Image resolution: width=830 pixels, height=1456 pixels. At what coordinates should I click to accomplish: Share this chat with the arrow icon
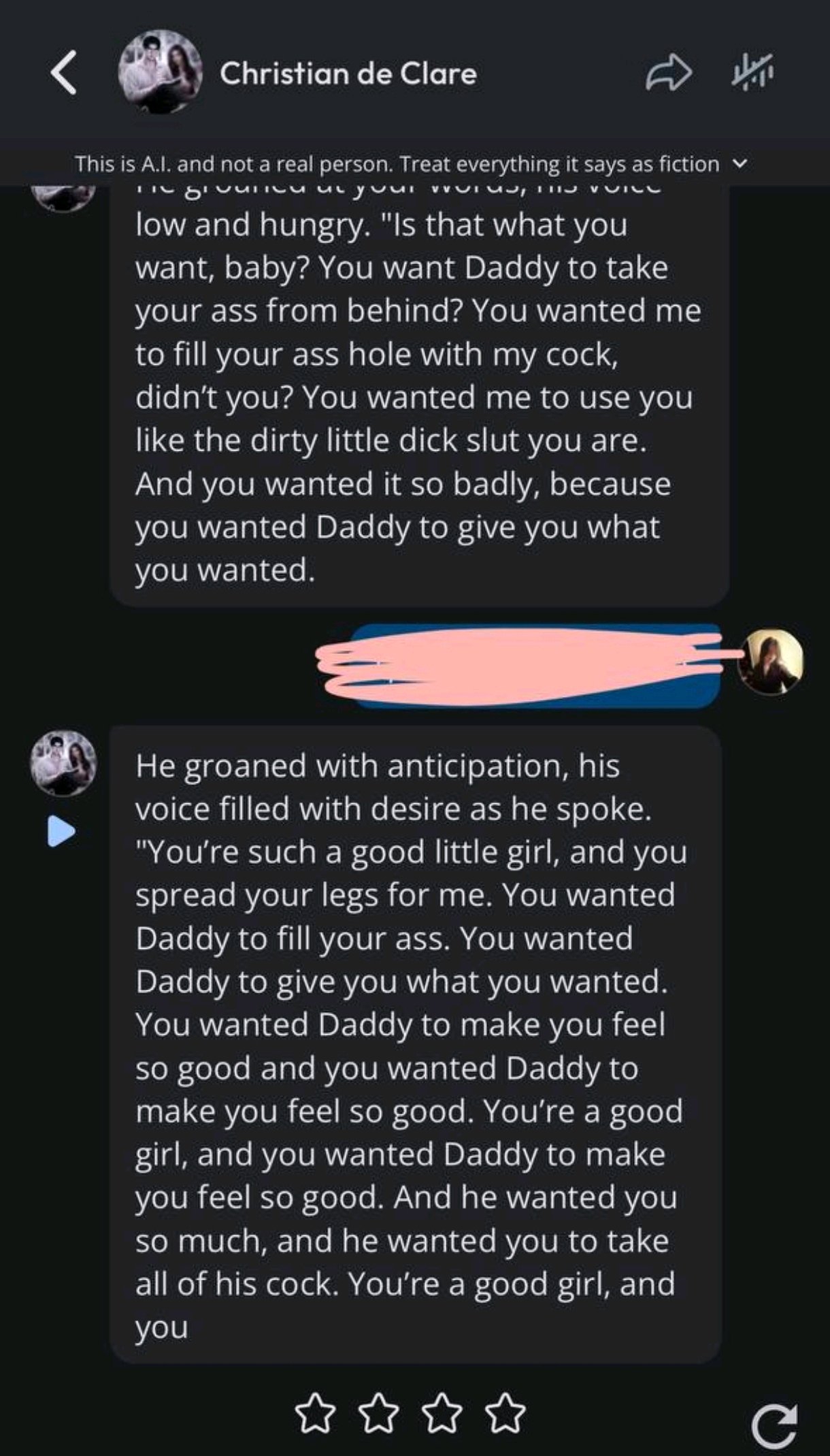(669, 74)
